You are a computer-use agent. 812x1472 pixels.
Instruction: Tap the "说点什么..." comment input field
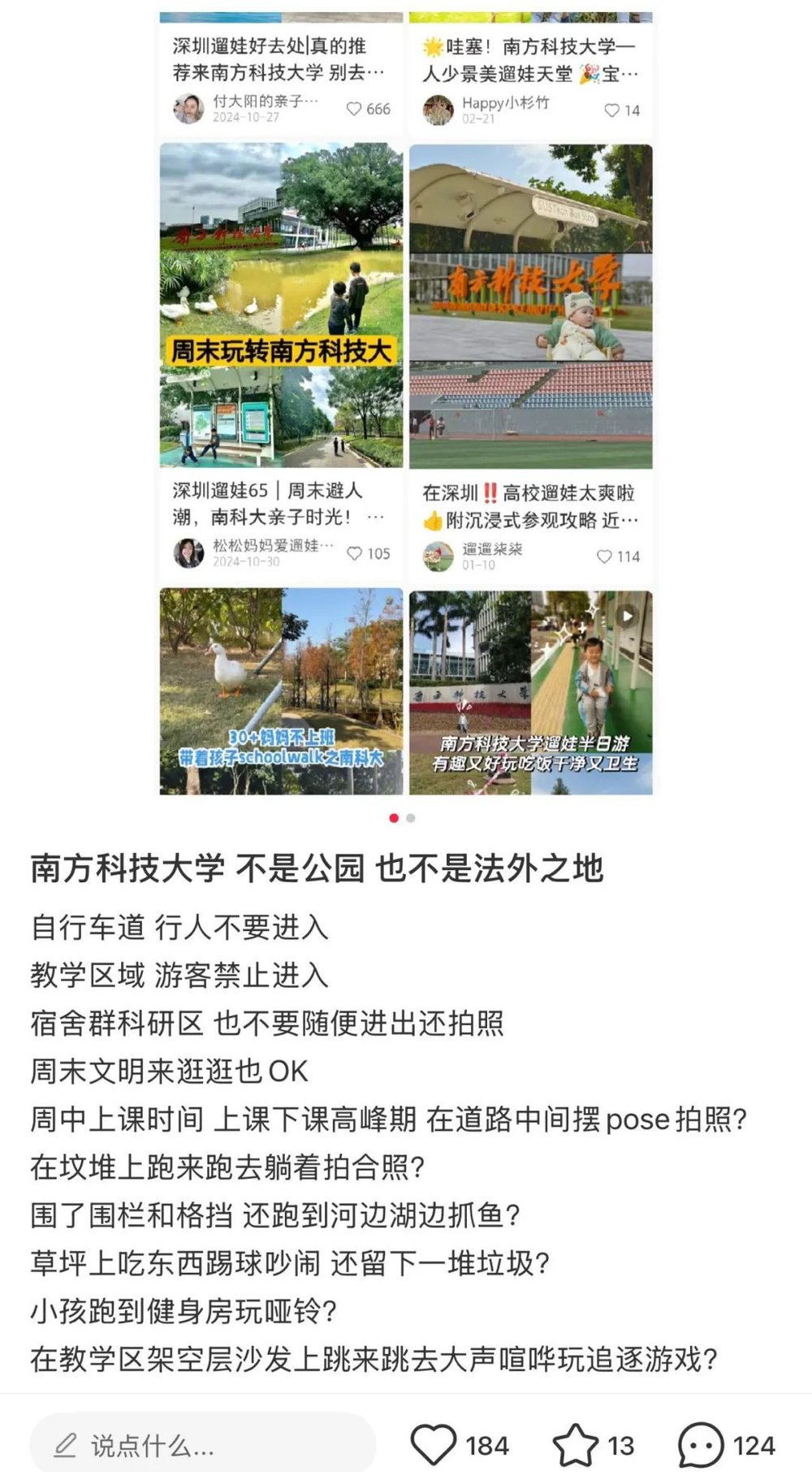[x=203, y=1444]
